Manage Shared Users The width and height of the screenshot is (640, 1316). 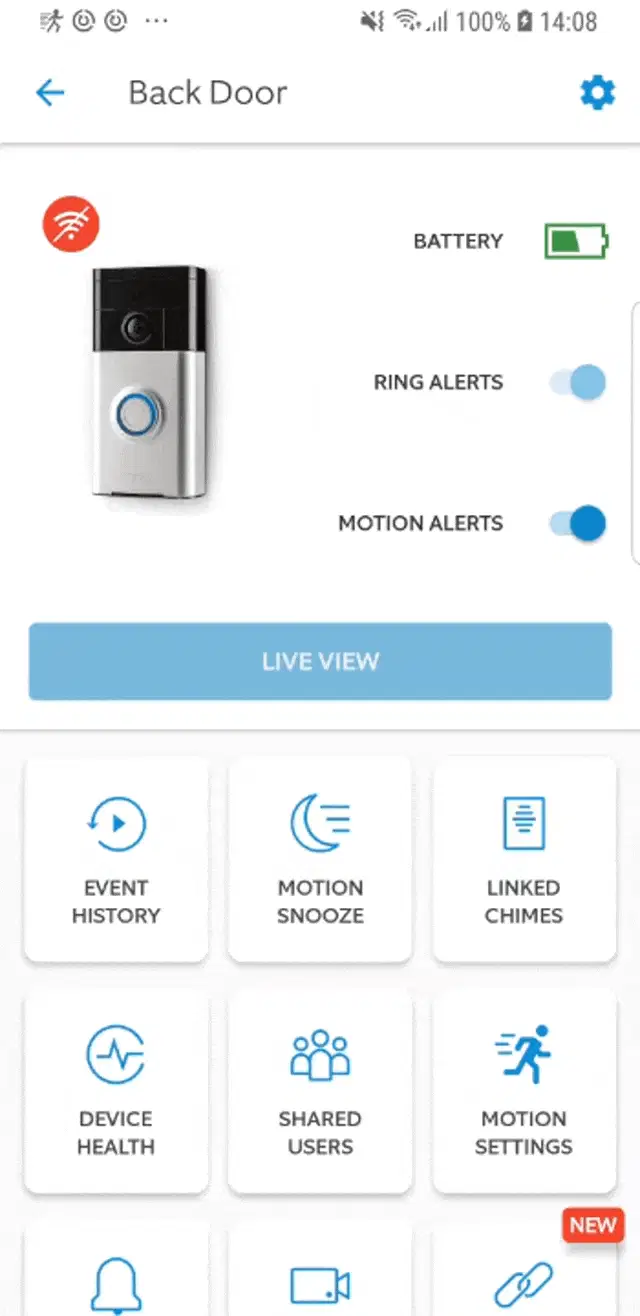click(320, 1091)
